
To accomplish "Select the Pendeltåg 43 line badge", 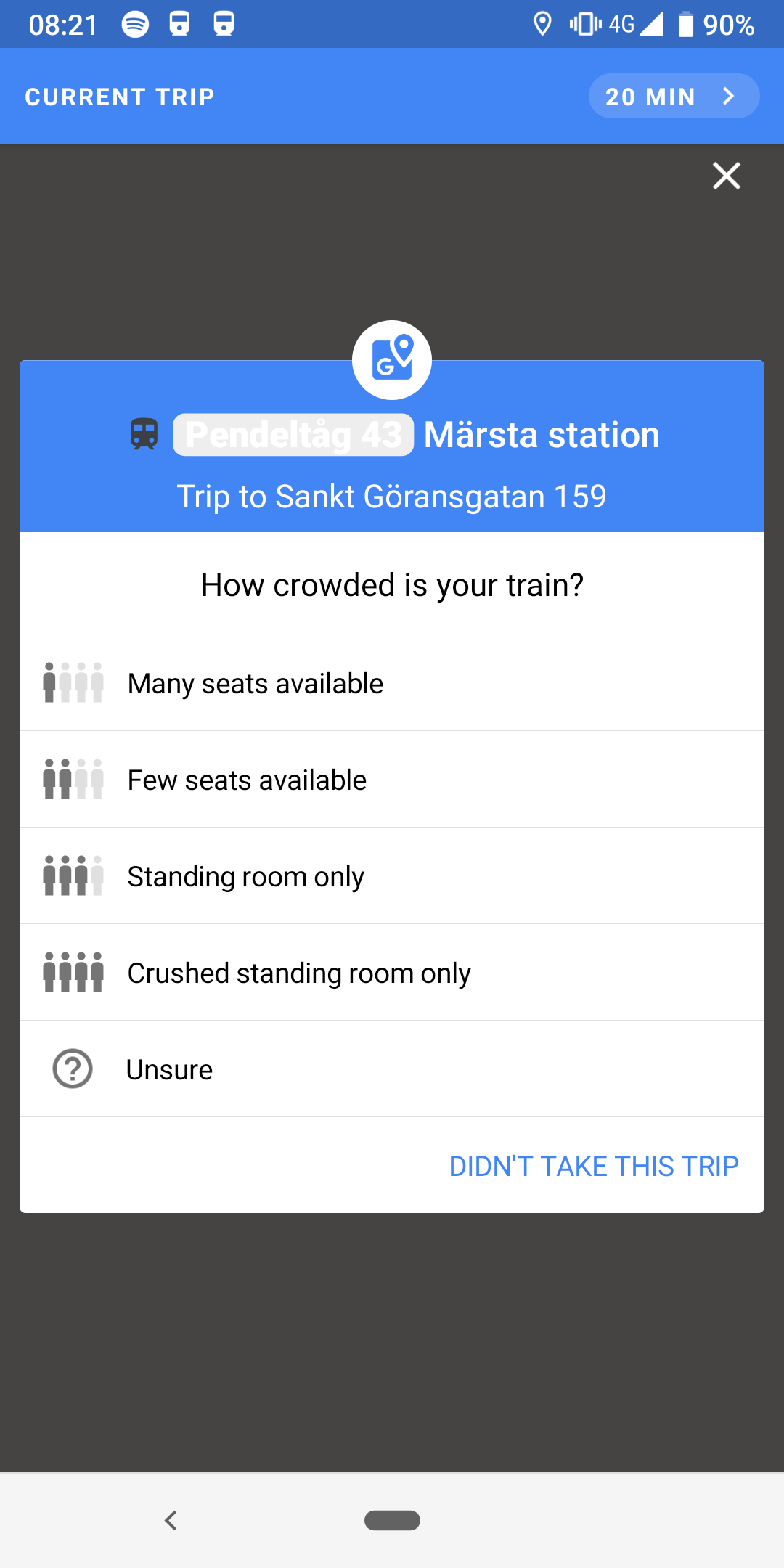I will click(293, 434).
